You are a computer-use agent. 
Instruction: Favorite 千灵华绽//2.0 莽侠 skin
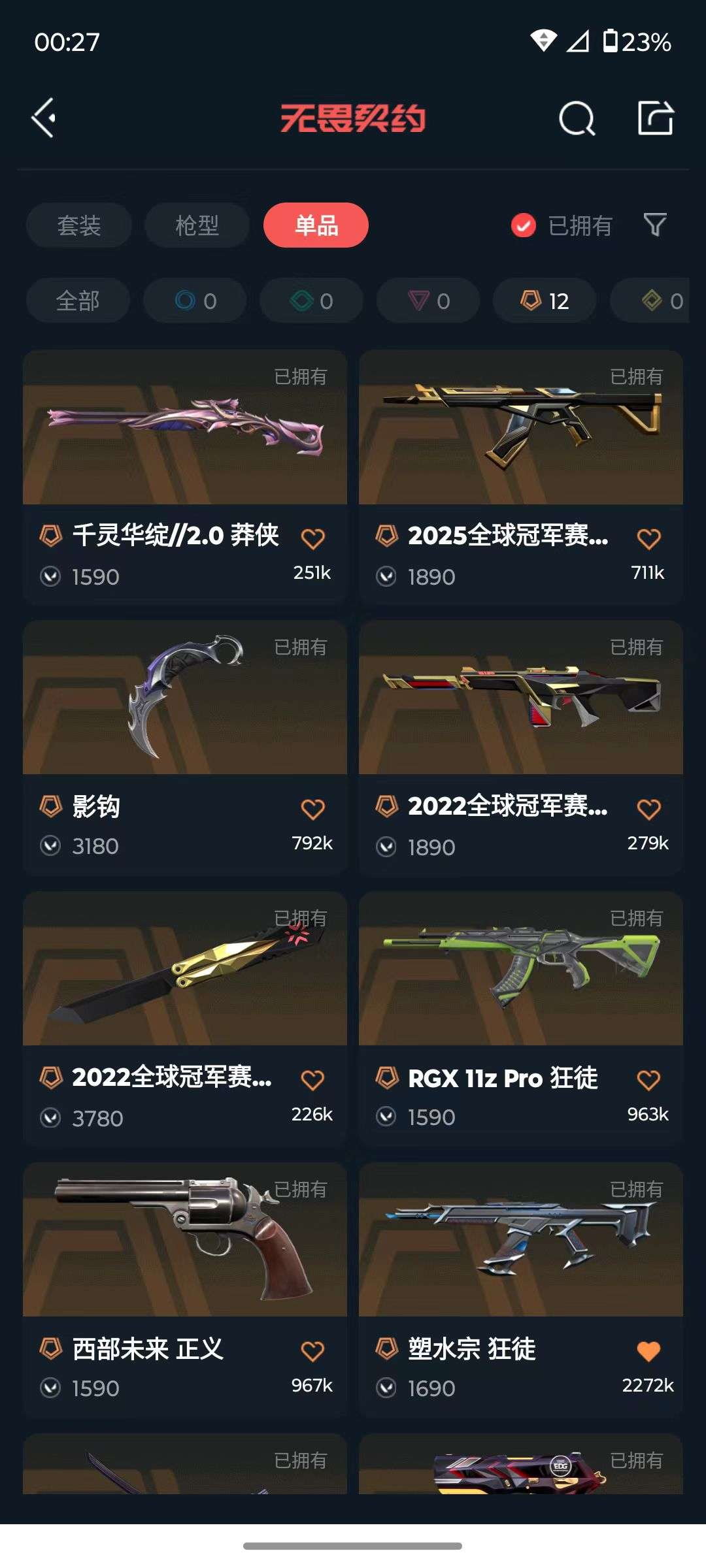pos(314,537)
